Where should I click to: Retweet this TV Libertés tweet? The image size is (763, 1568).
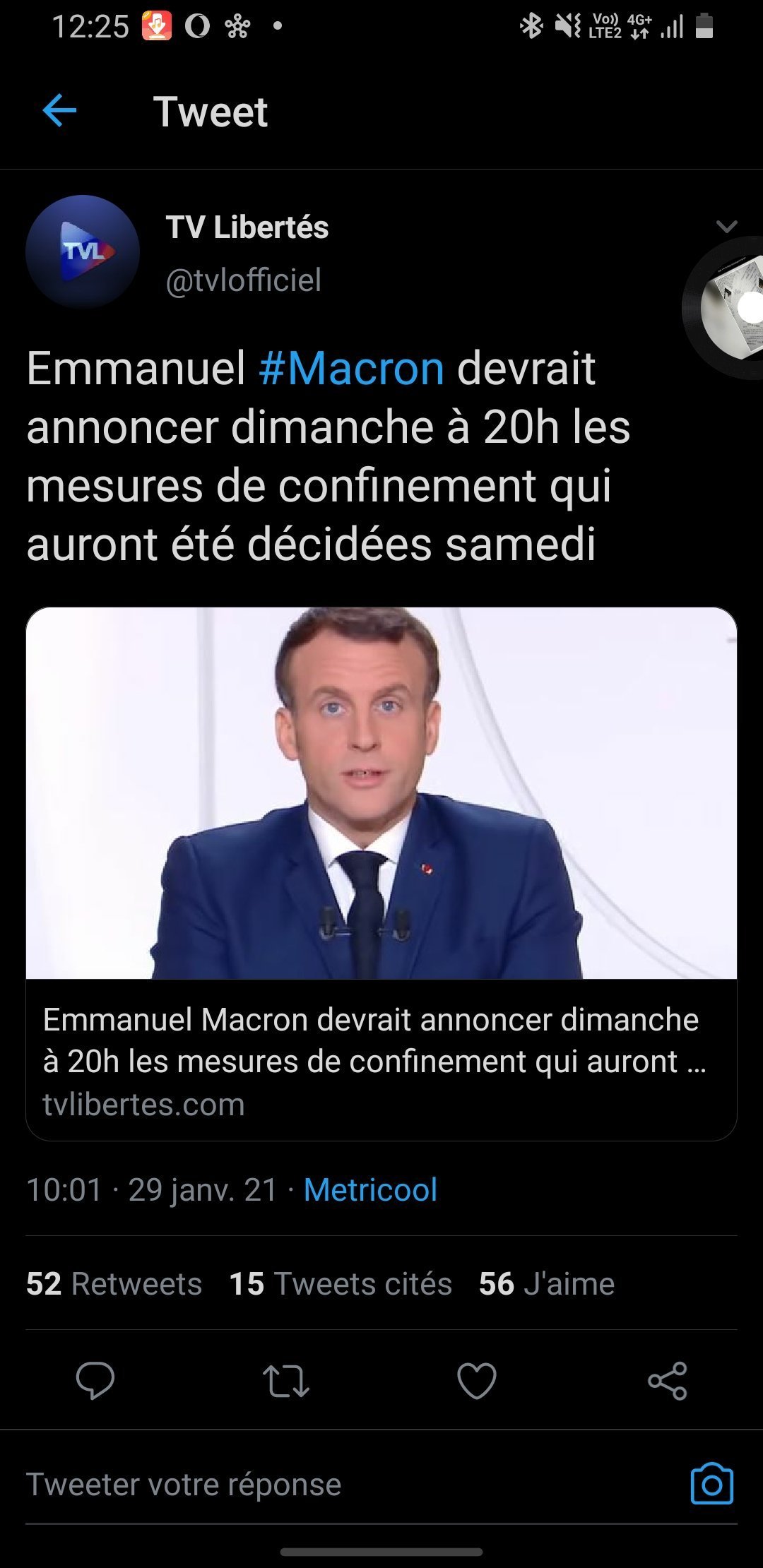[x=285, y=1380]
